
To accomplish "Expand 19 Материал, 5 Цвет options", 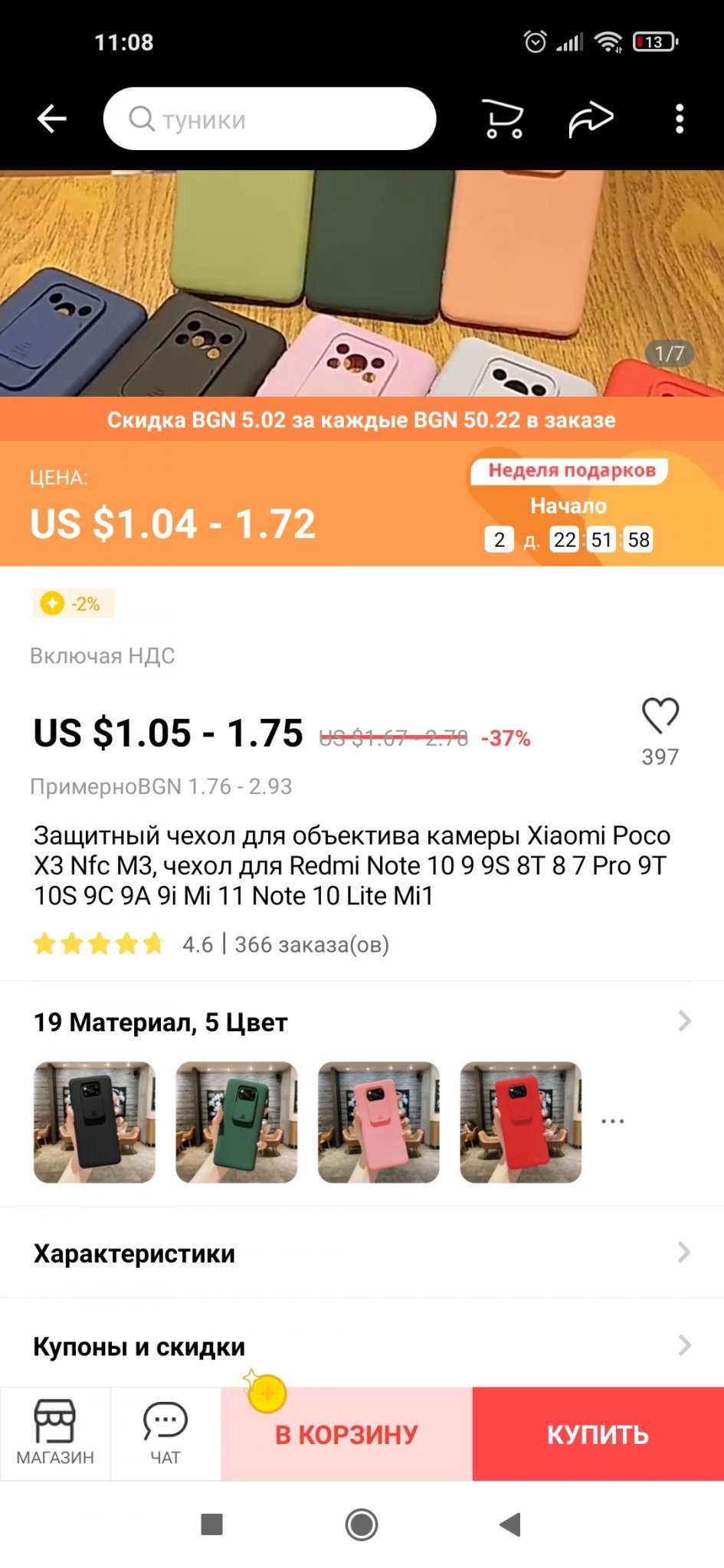I will pos(362,1022).
